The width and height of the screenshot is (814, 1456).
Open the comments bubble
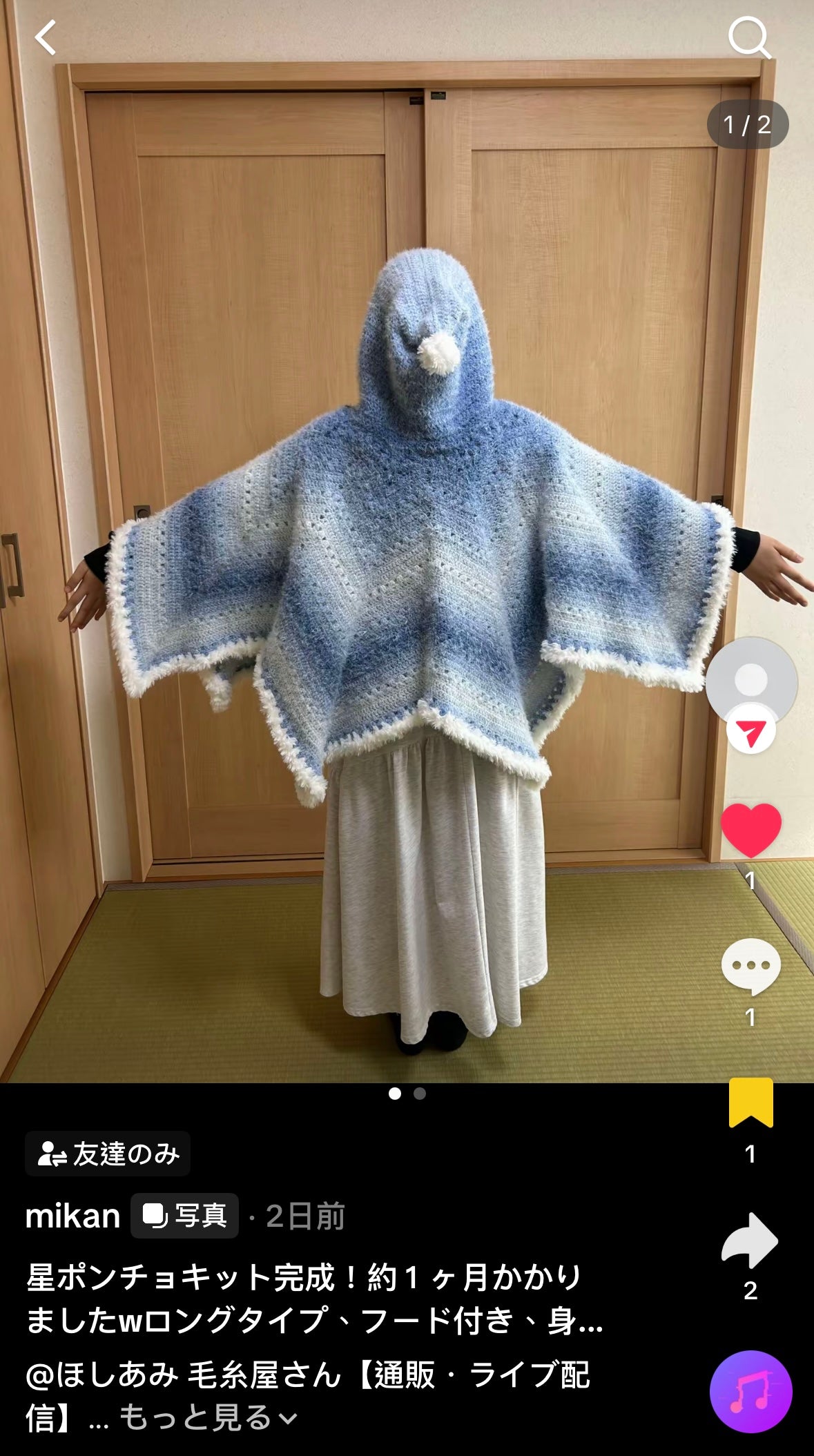click(x=750, y=966)
